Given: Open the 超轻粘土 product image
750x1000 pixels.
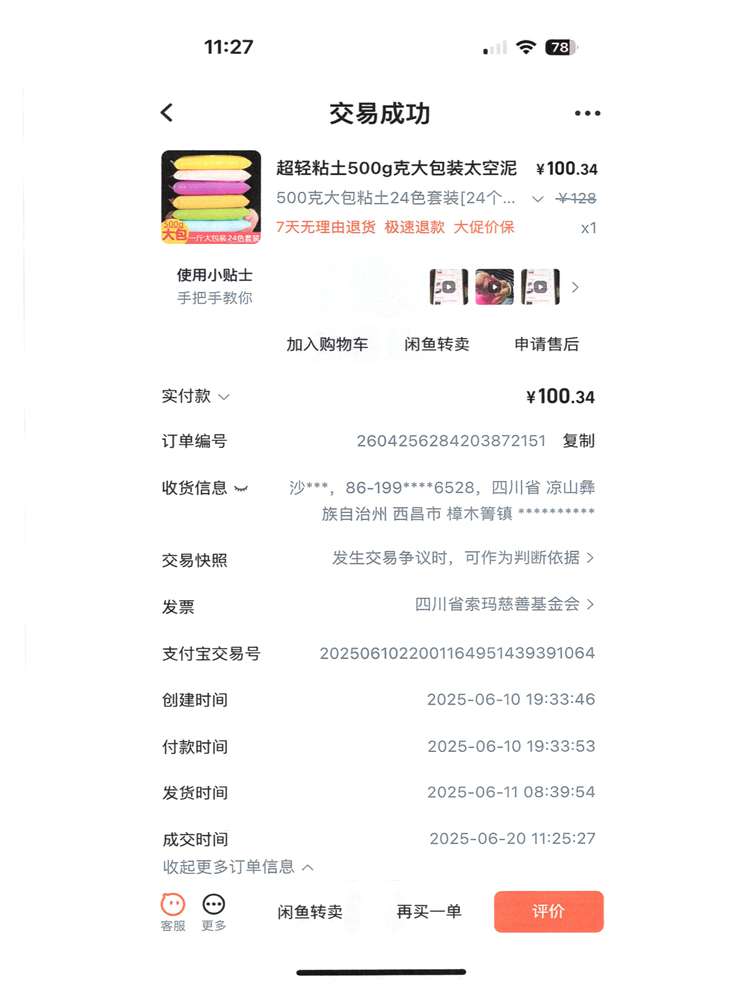Looking at the screenshot, I should [211, 197].
